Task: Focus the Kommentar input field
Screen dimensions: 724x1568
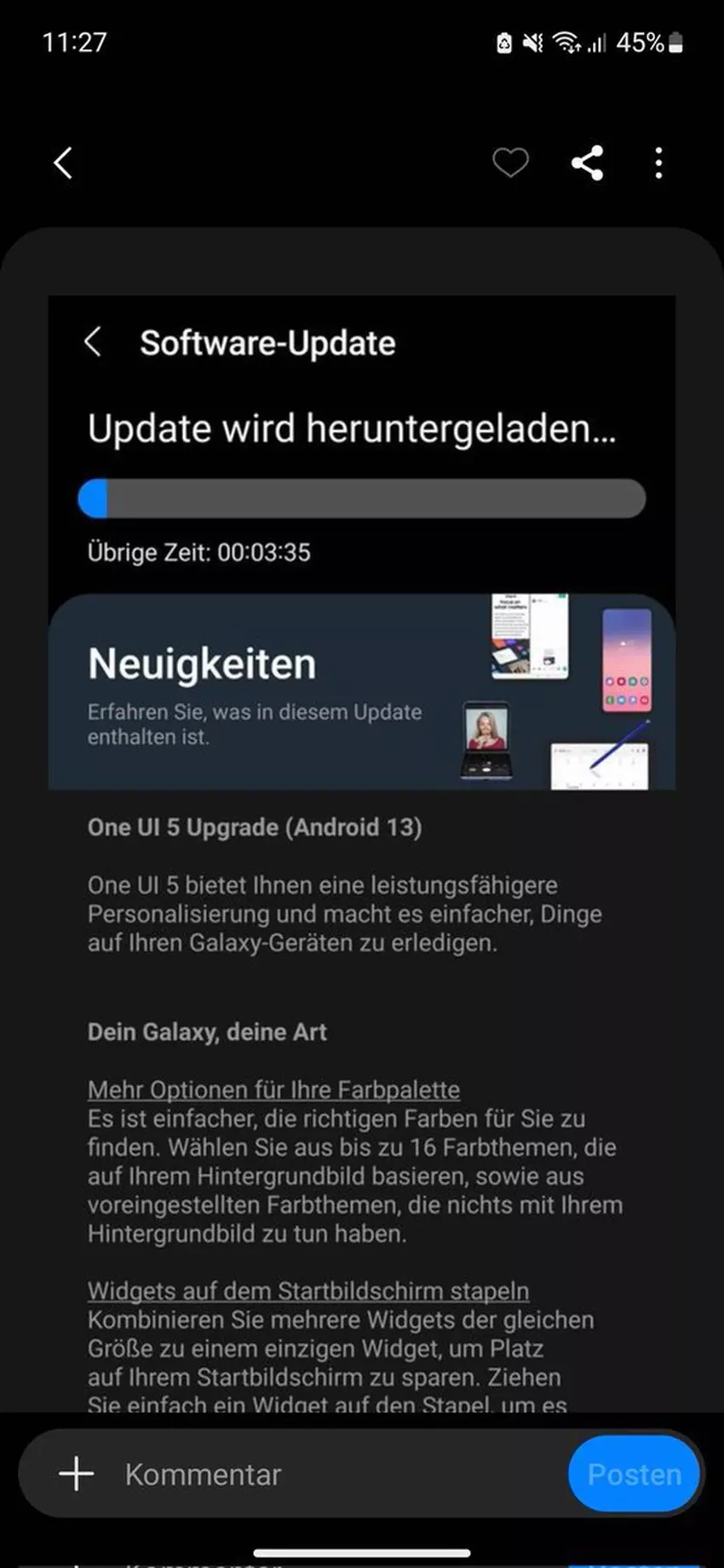Action: (x=332, y=1474)
